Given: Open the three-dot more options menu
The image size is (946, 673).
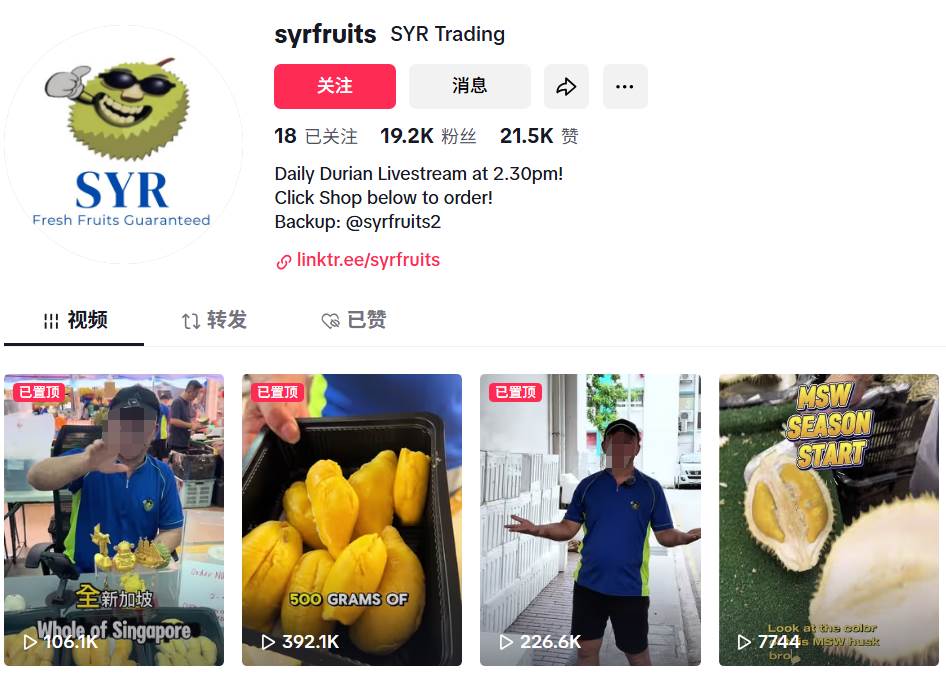Looking at the screenshot, I should pyautogui.click(x=625, y=87).
